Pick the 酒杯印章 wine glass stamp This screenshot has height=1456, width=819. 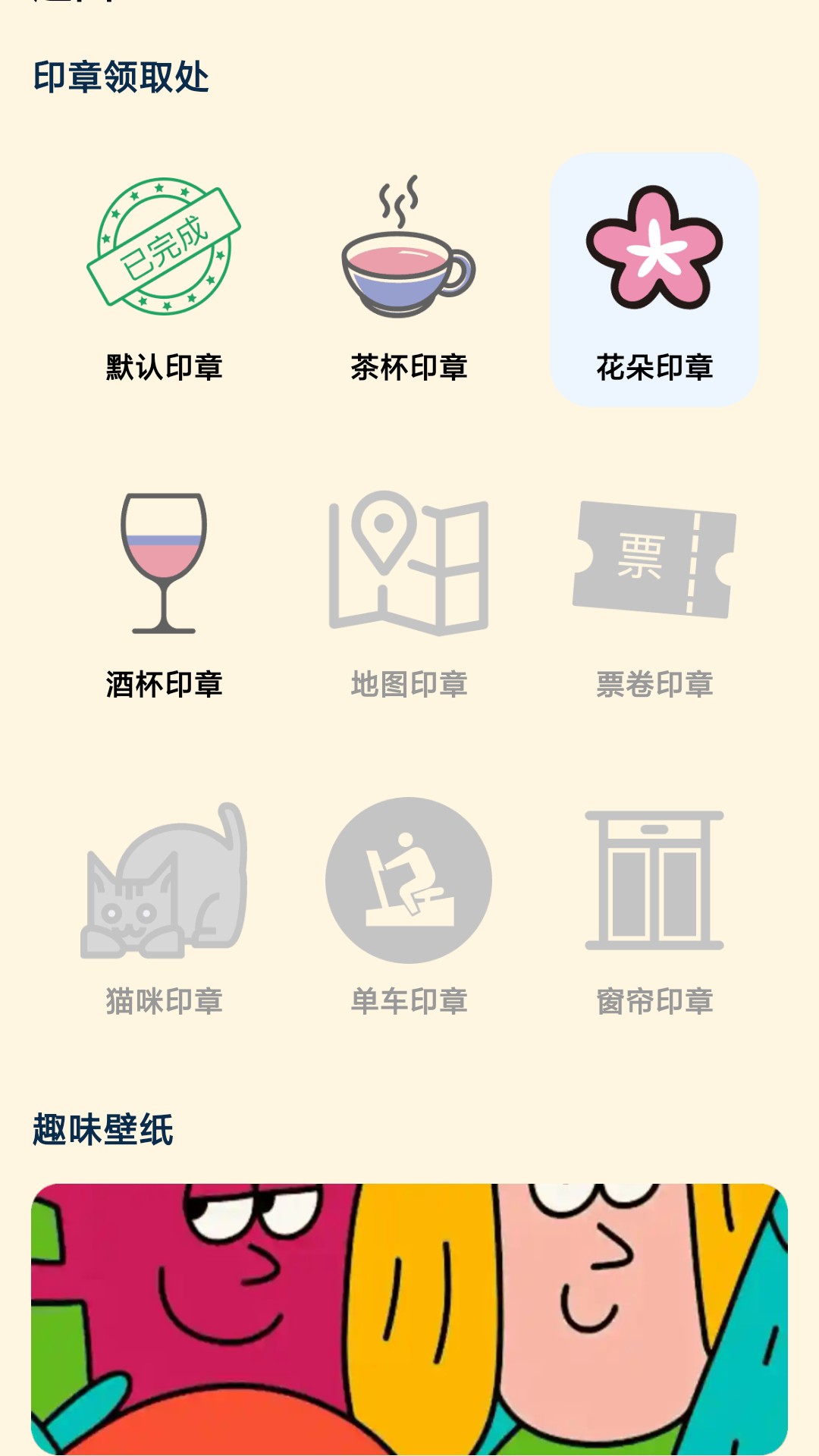pyautogui.click(x=164, y=595)
